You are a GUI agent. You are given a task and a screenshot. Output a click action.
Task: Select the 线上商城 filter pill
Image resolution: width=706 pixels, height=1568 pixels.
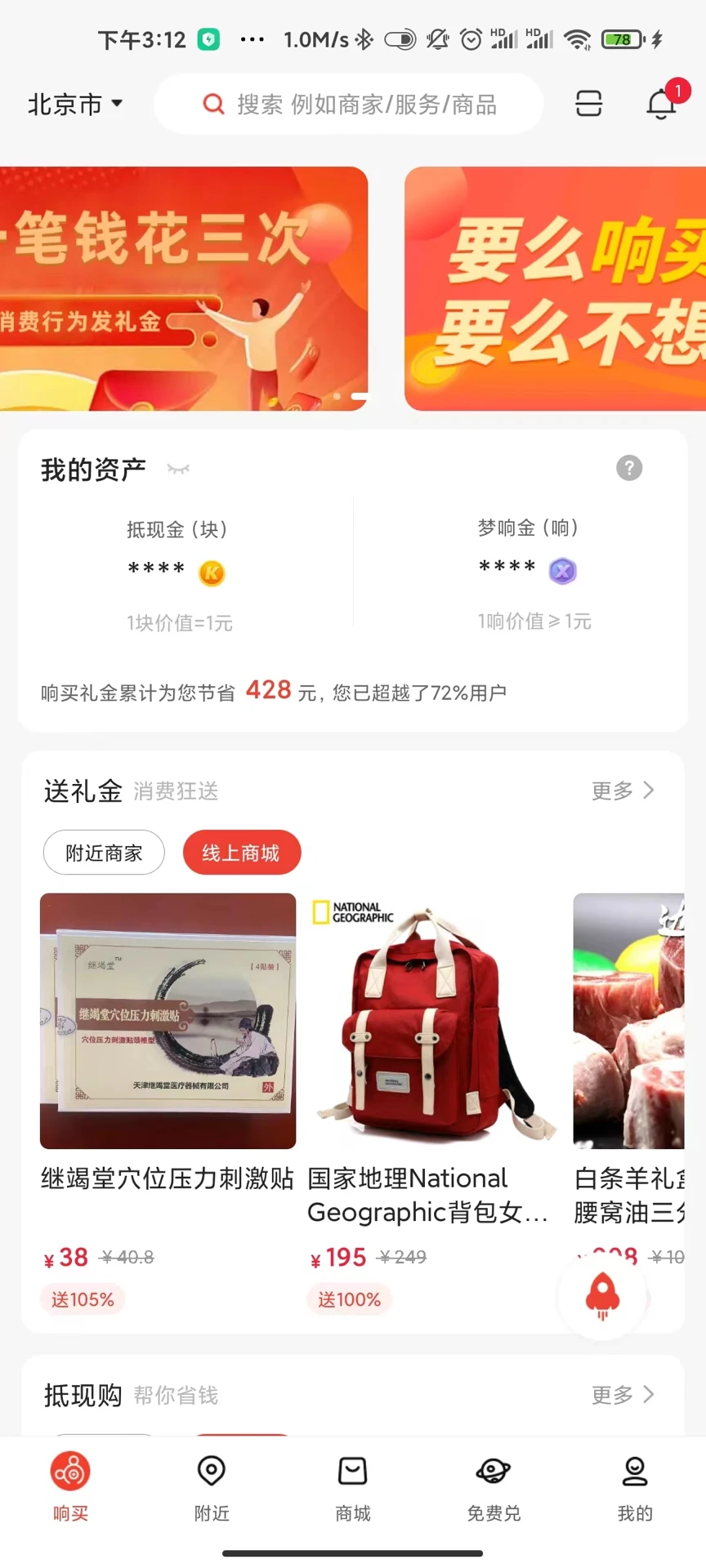tap(241, 852)
